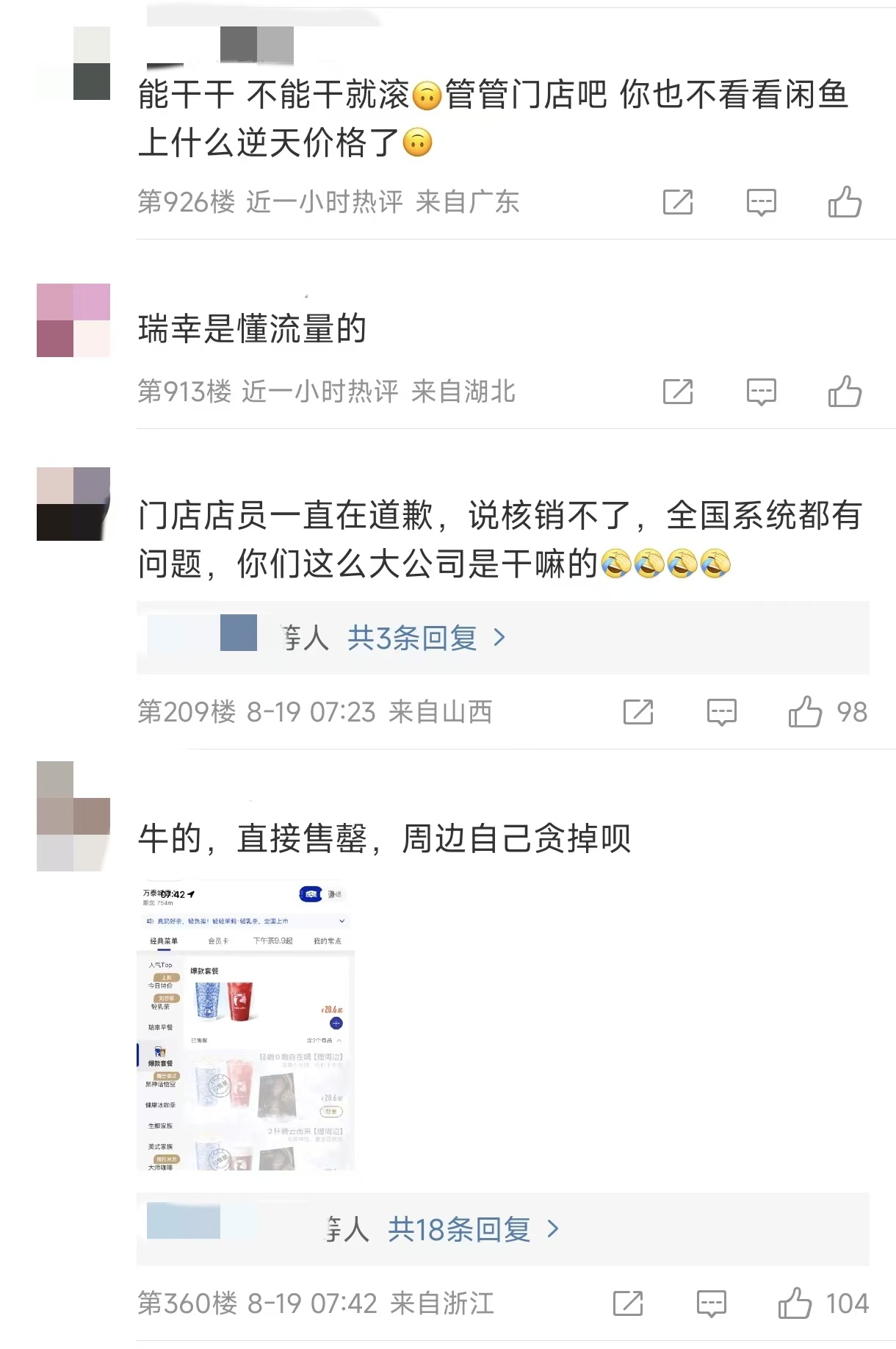Reply to the floor 360 comment
The image size is (896, 1349).
click(x=711, y=1303)
